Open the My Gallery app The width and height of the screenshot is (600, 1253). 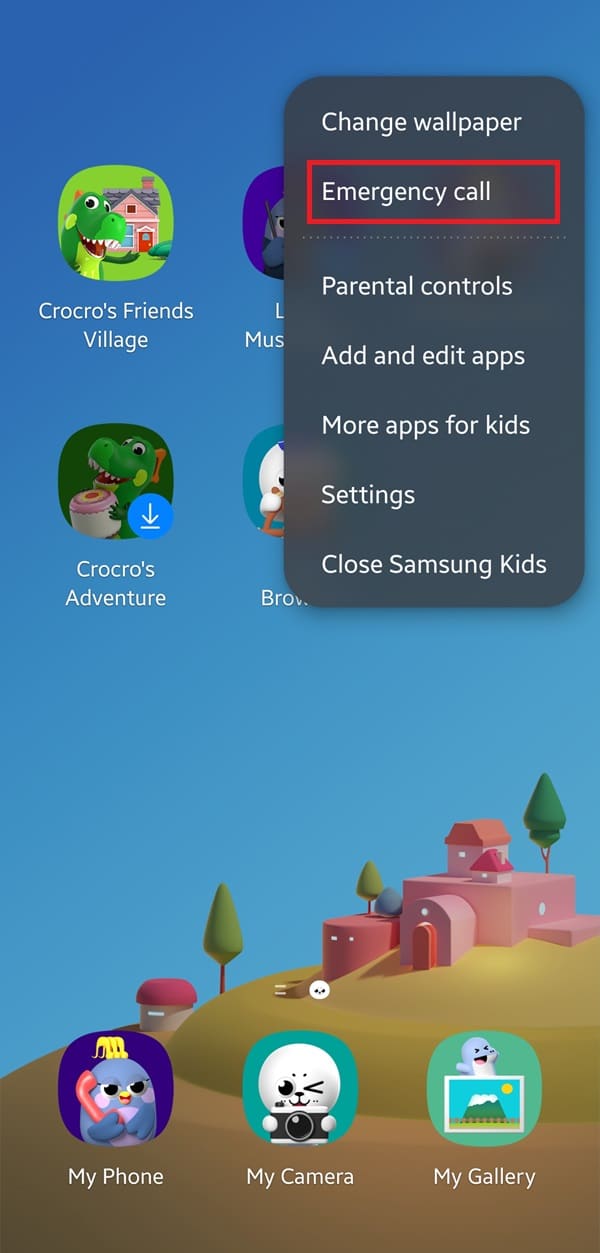(x=484, y=1090)
